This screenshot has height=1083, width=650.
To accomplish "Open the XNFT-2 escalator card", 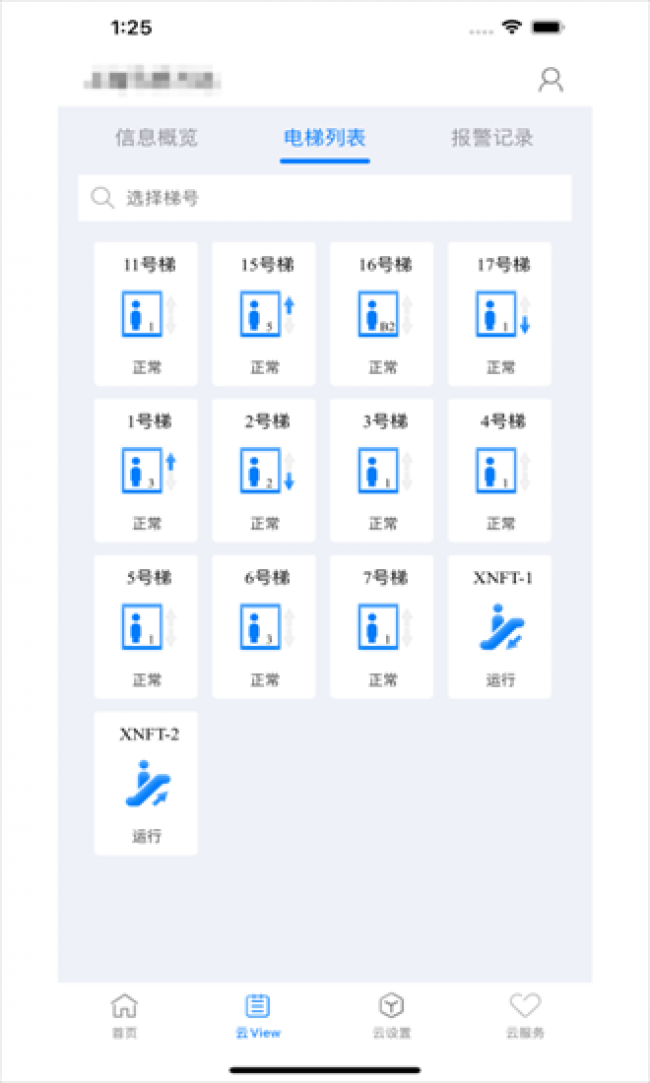I will pos(146,783).
